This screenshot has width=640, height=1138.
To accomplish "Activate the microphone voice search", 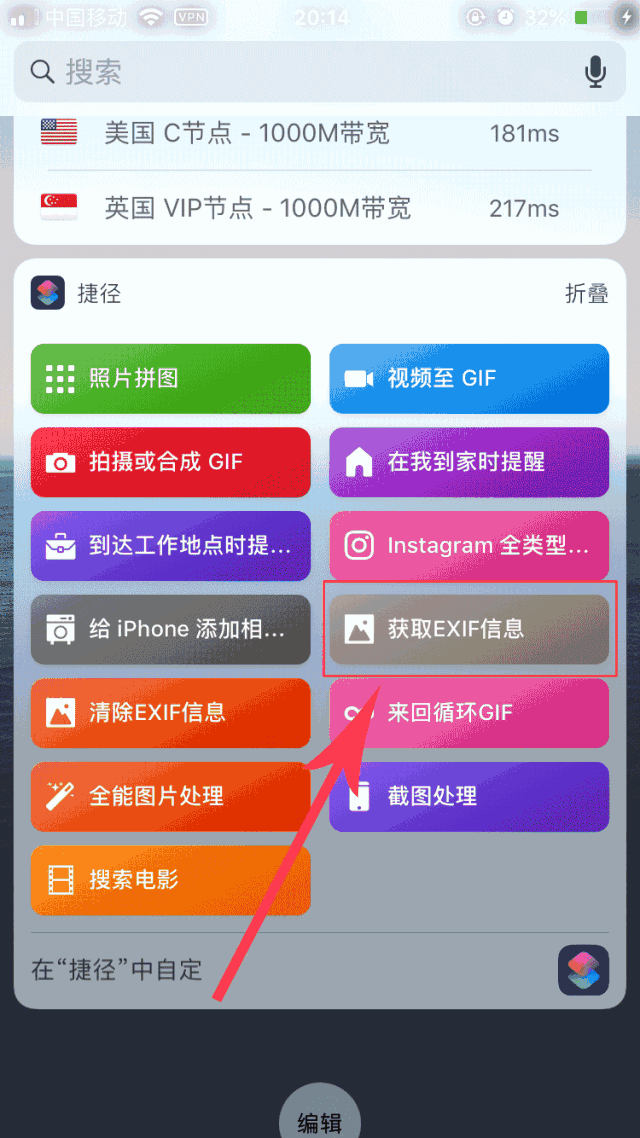I will click(x=596, y=72).
